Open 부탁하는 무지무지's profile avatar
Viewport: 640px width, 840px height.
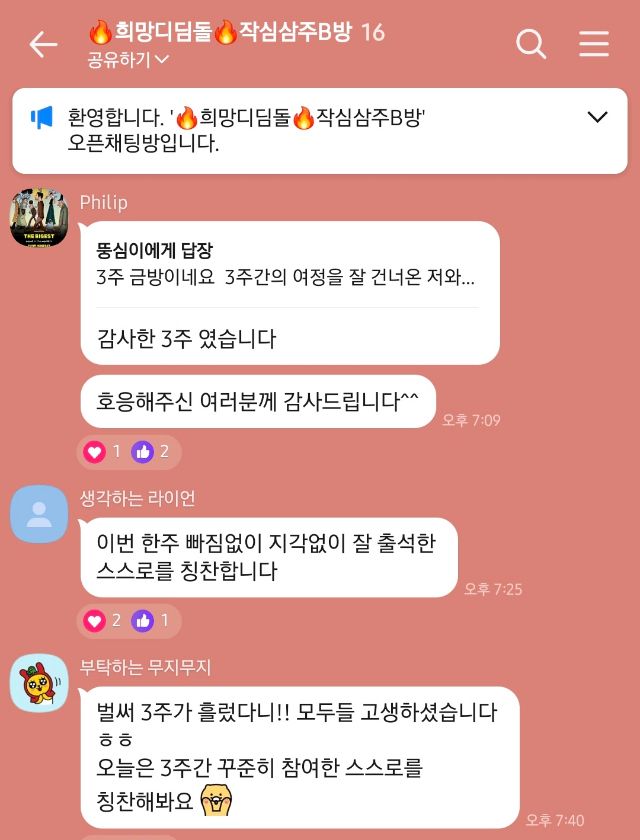tap(38, 683)
